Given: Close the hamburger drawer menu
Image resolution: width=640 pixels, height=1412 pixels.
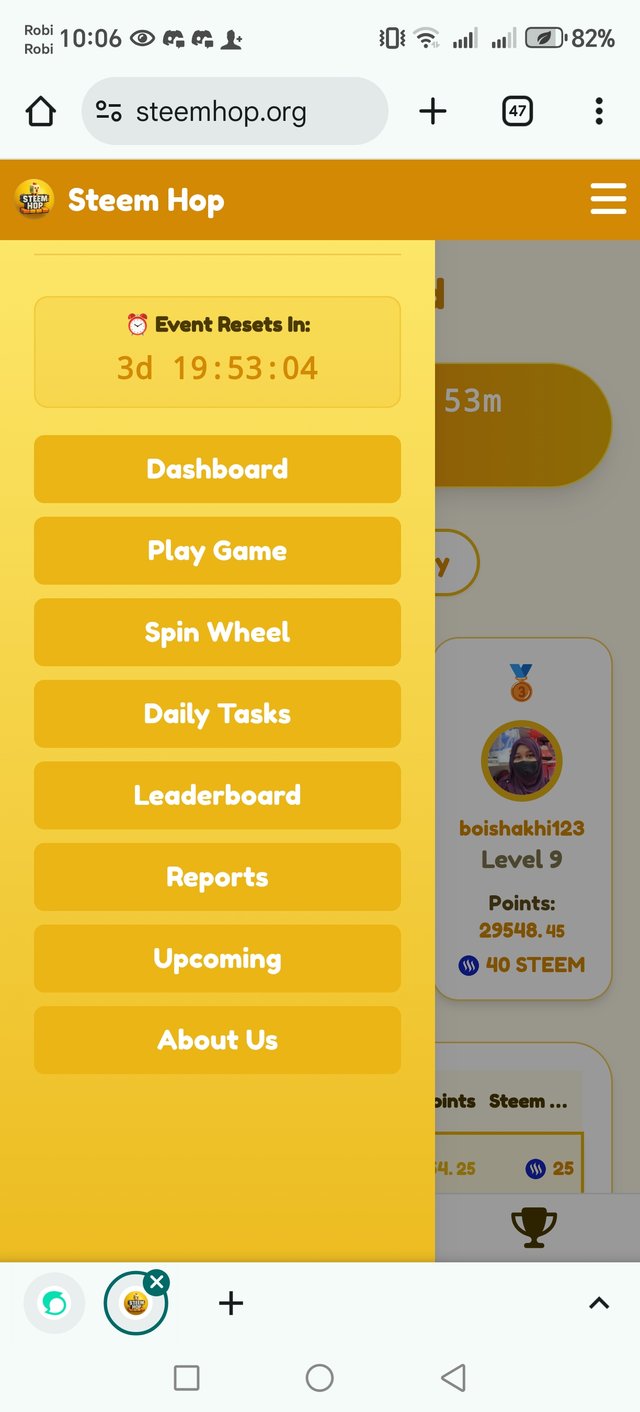Looking at the screenshot, I should [608, 199].
